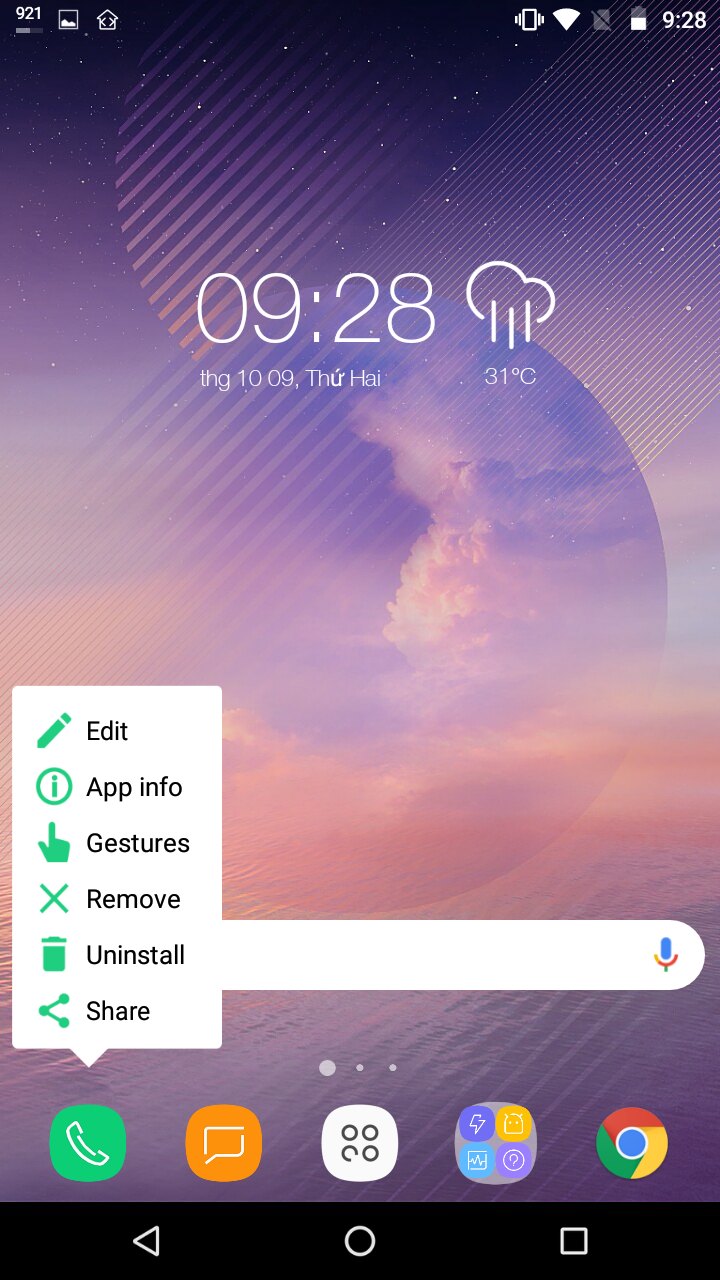Viewport: 720px width, 1280px height.
Task: Go back with the navigation bar
Action: click(147, 1241)
